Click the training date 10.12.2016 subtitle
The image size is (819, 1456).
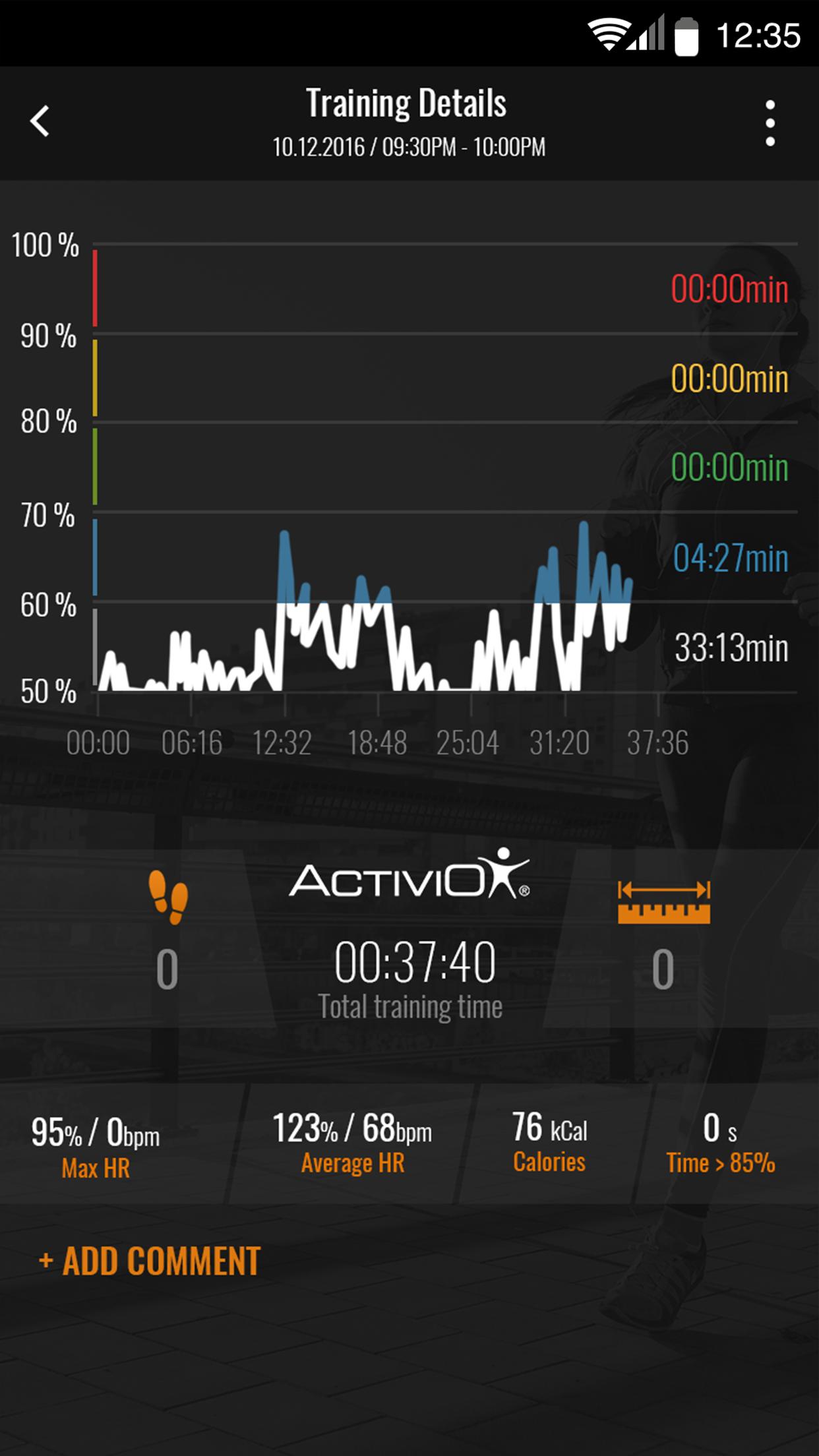[409, 146]
